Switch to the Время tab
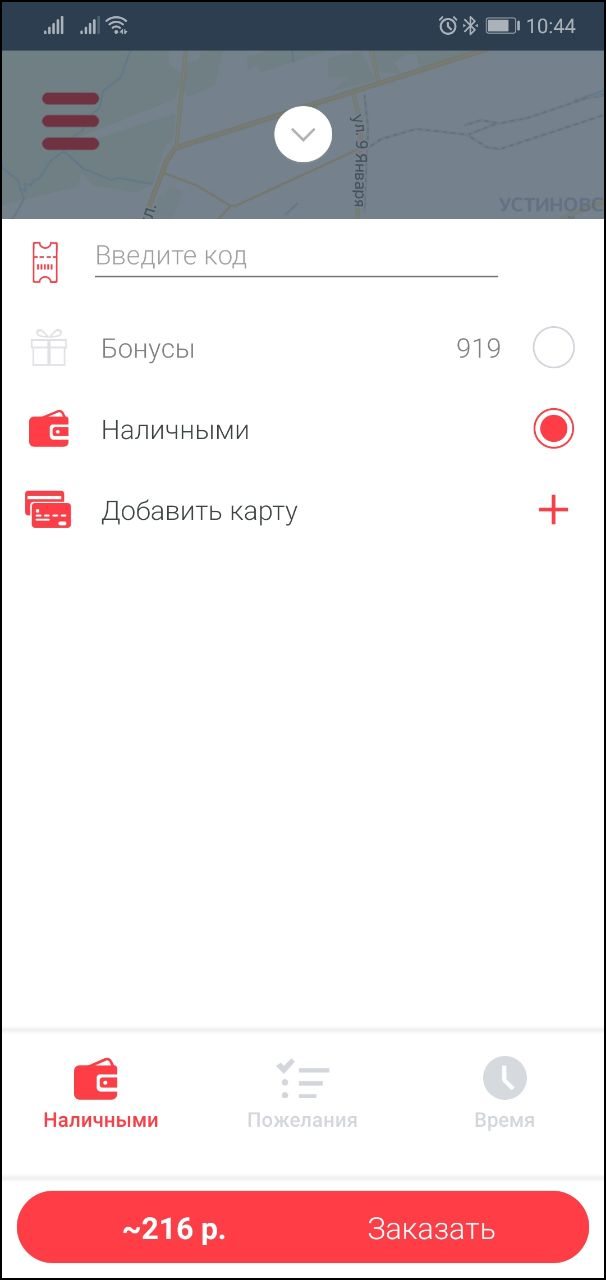 (504, 1094)
